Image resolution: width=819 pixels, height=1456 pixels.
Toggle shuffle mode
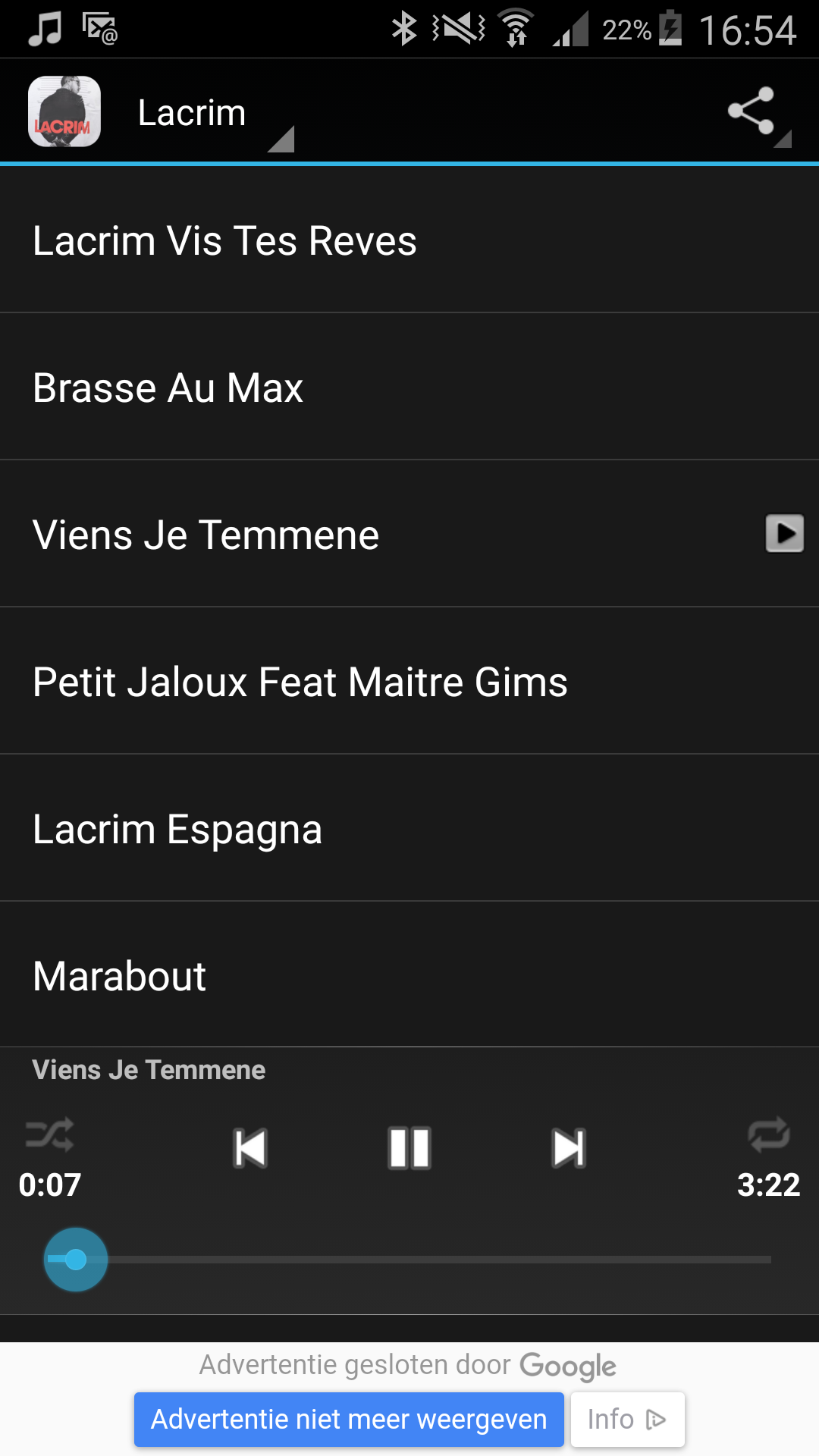pyautogui.click(x=49, y=1134)
